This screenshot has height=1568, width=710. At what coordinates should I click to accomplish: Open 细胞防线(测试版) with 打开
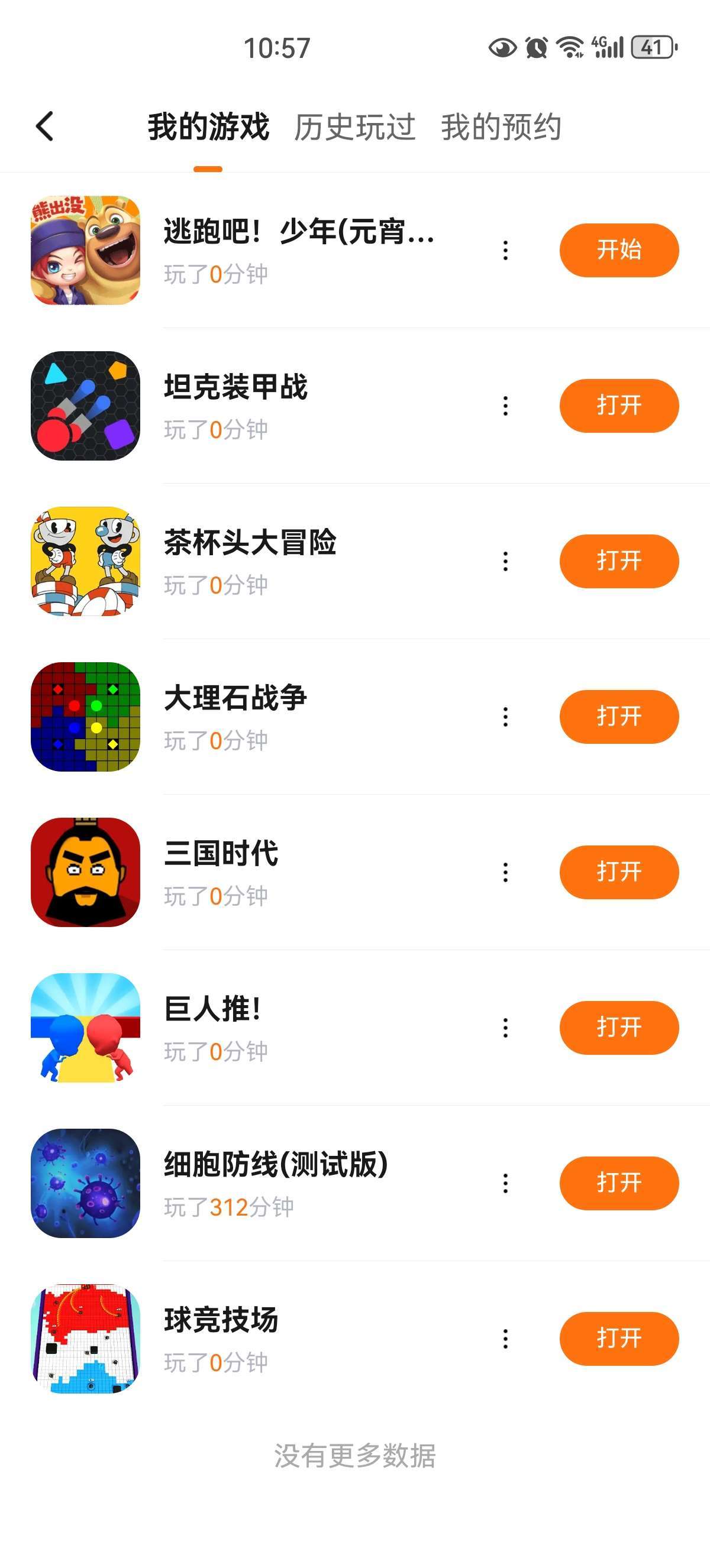click(x=619, y=1183)
